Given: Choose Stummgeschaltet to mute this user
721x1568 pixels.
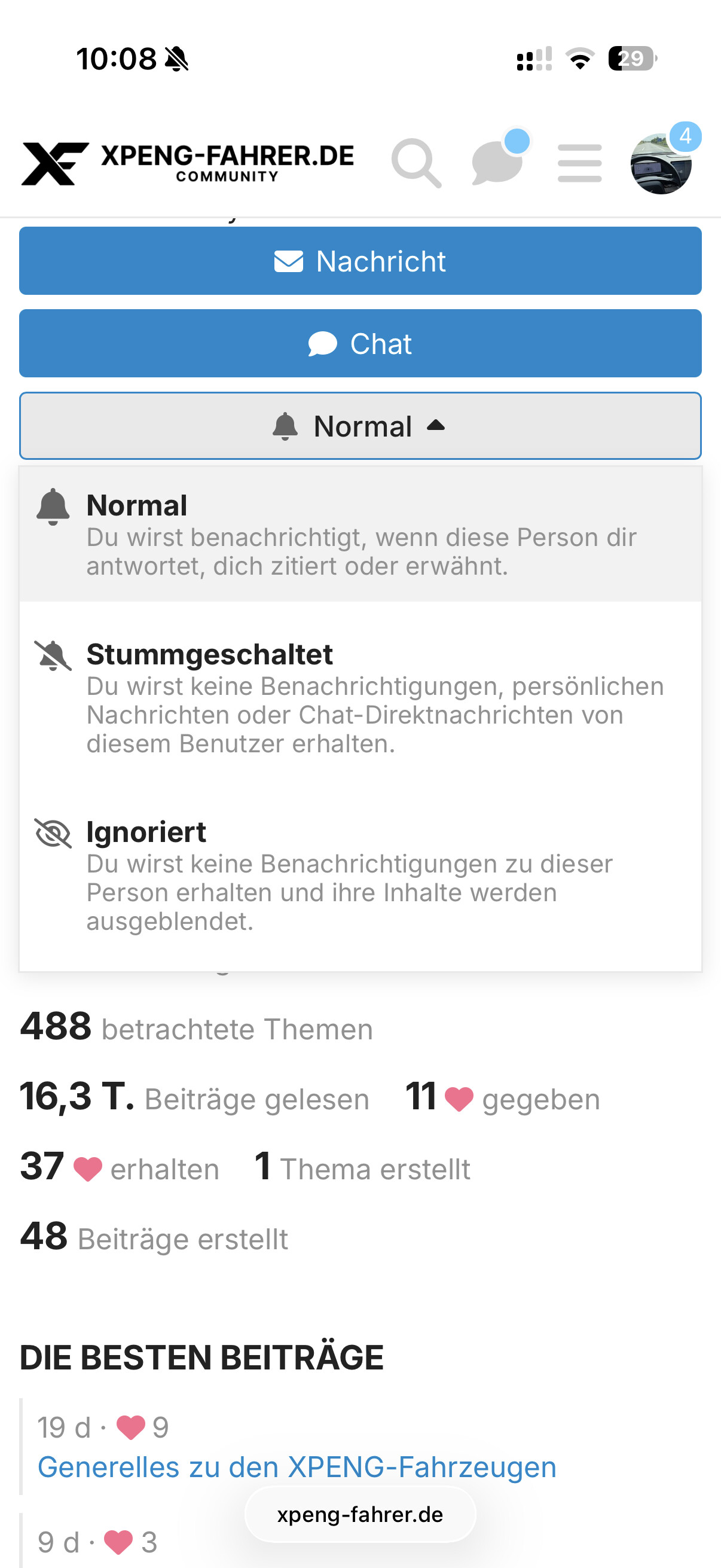Looking at the screenshot, I should [x=360, y=697].
